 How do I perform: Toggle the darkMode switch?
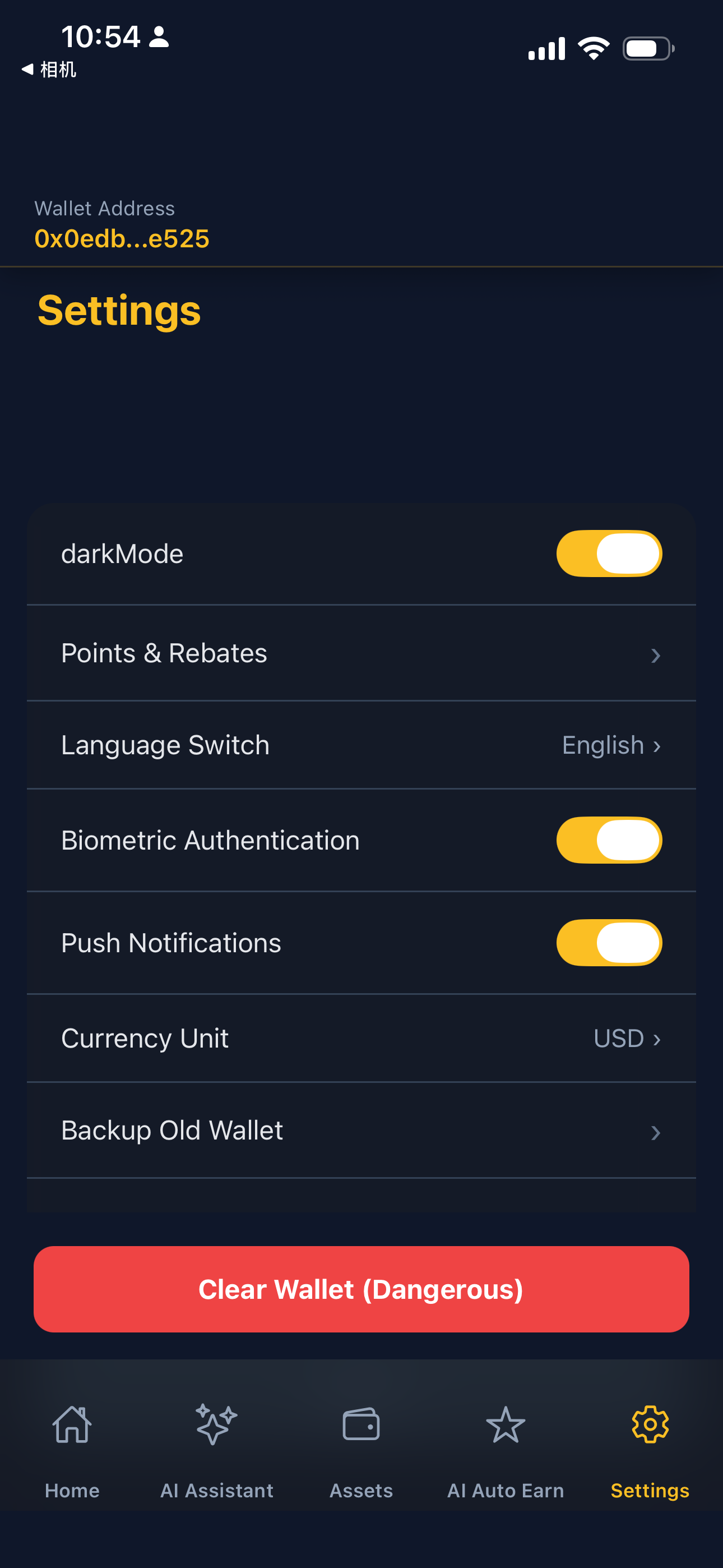609,554
